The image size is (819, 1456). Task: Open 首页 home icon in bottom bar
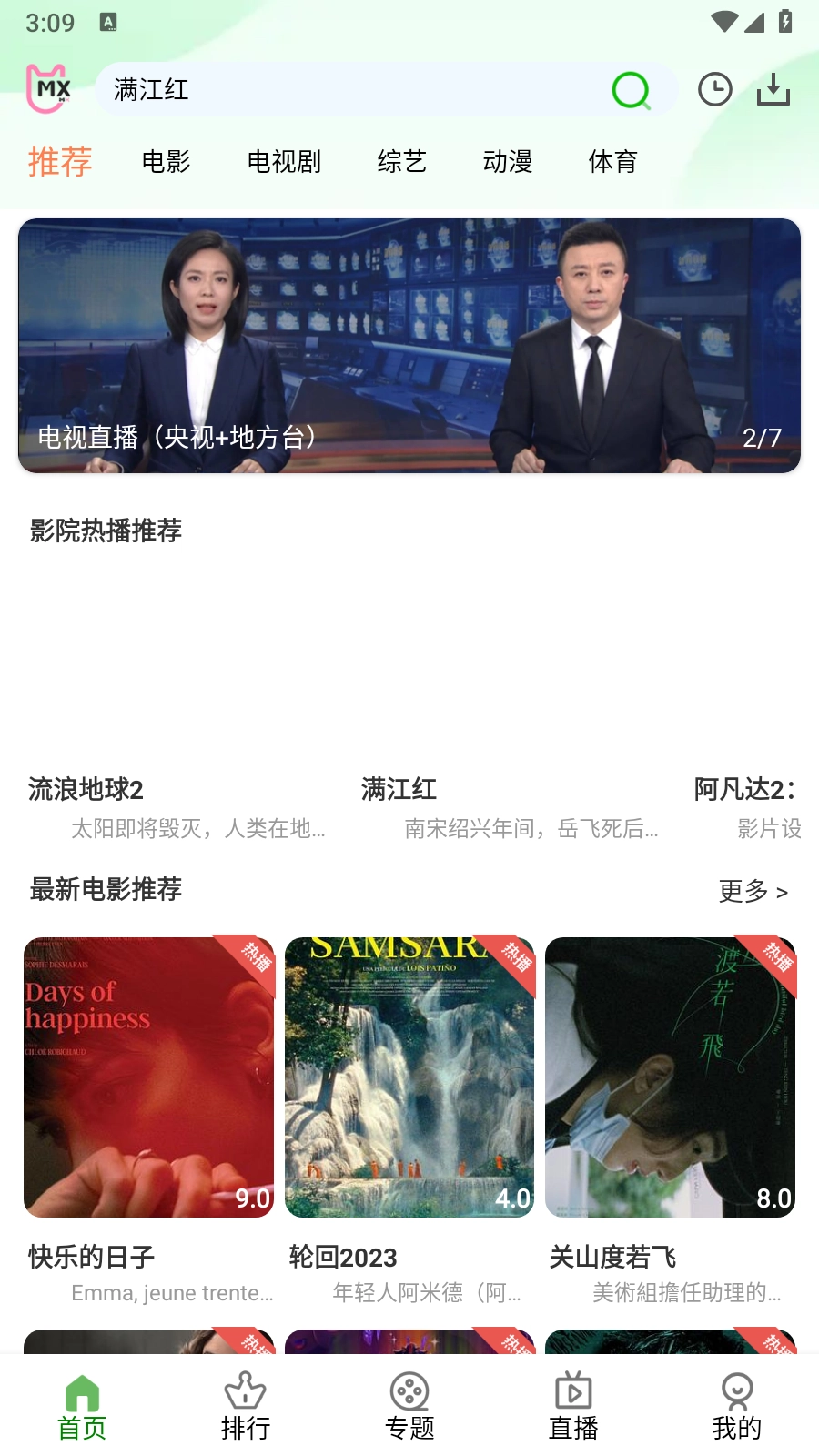coord(81,1401)
